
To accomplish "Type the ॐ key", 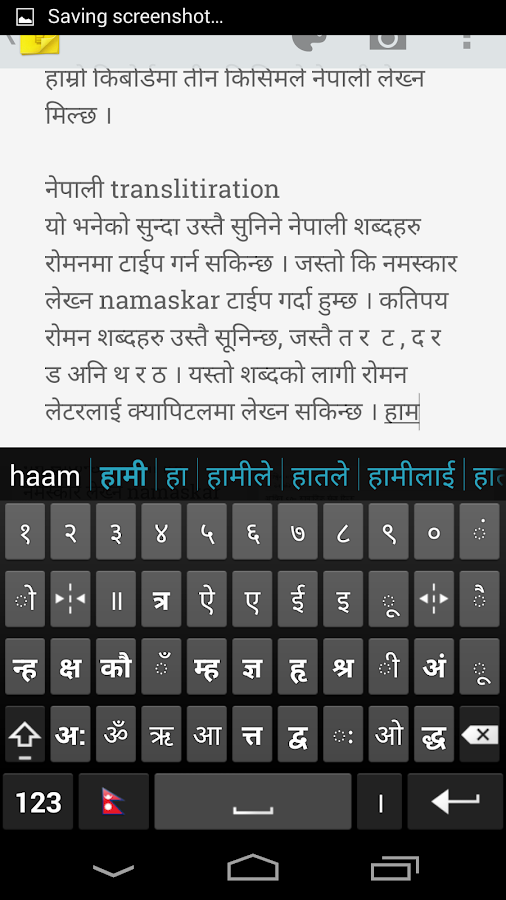I will (x=116, y=734).
